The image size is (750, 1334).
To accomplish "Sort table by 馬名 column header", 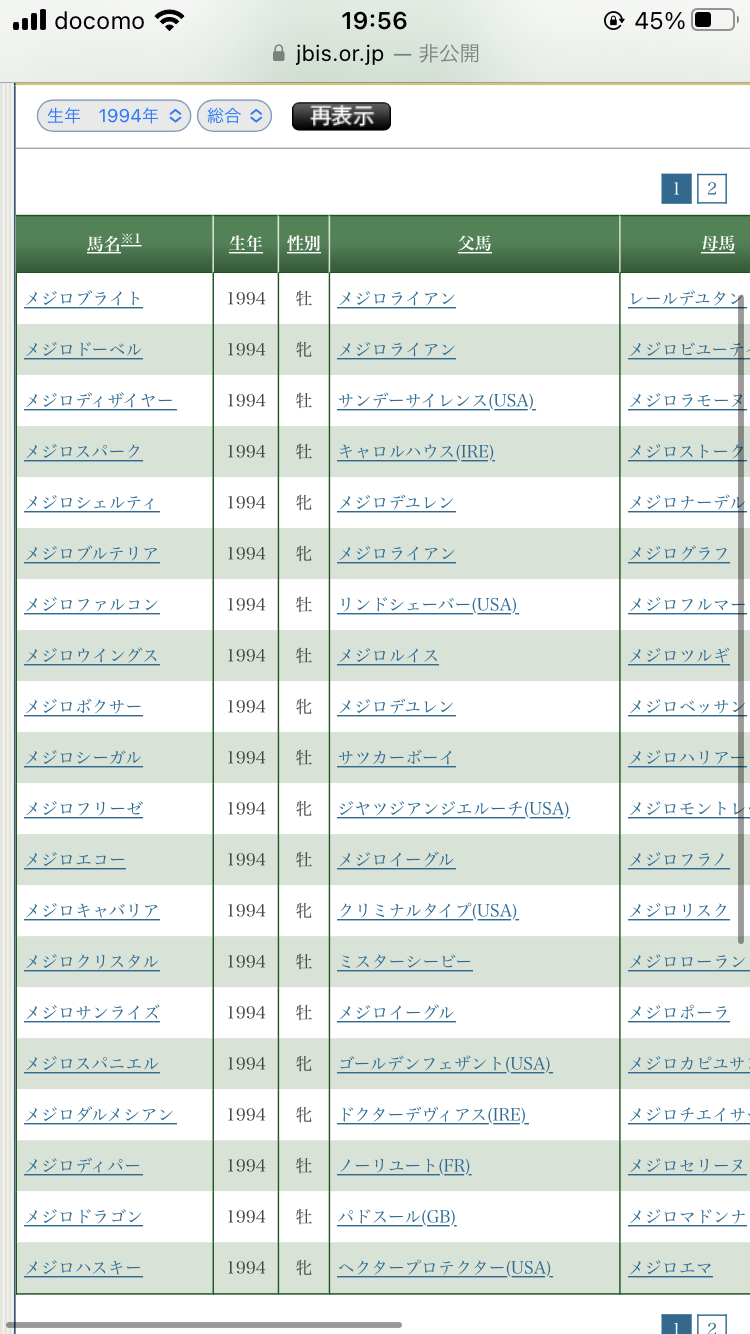I will coord(104,244).
